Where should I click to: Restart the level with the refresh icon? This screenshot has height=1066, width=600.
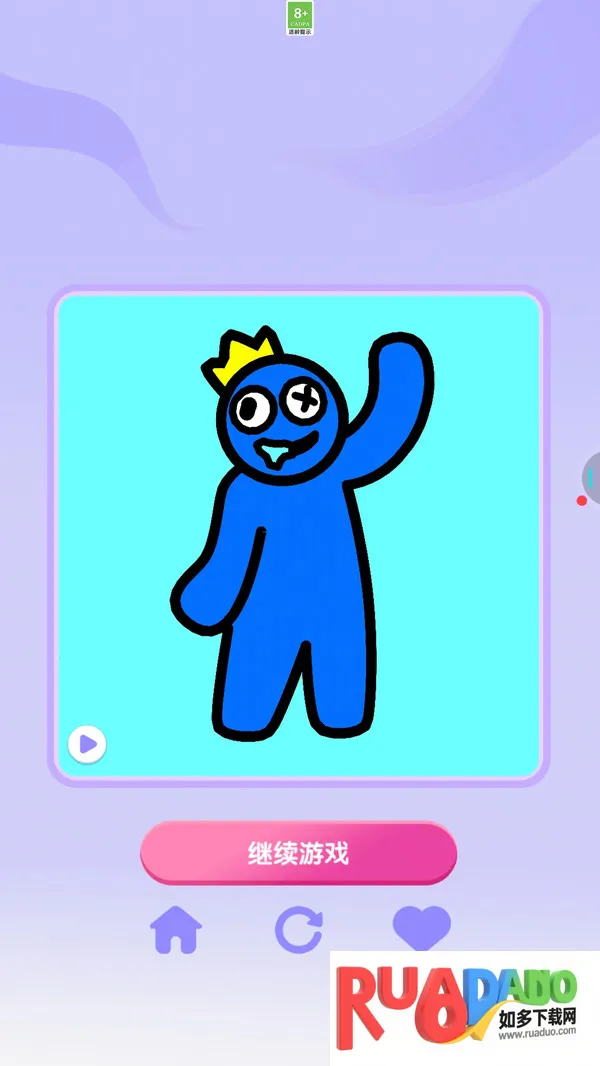(x=298, y=930)
